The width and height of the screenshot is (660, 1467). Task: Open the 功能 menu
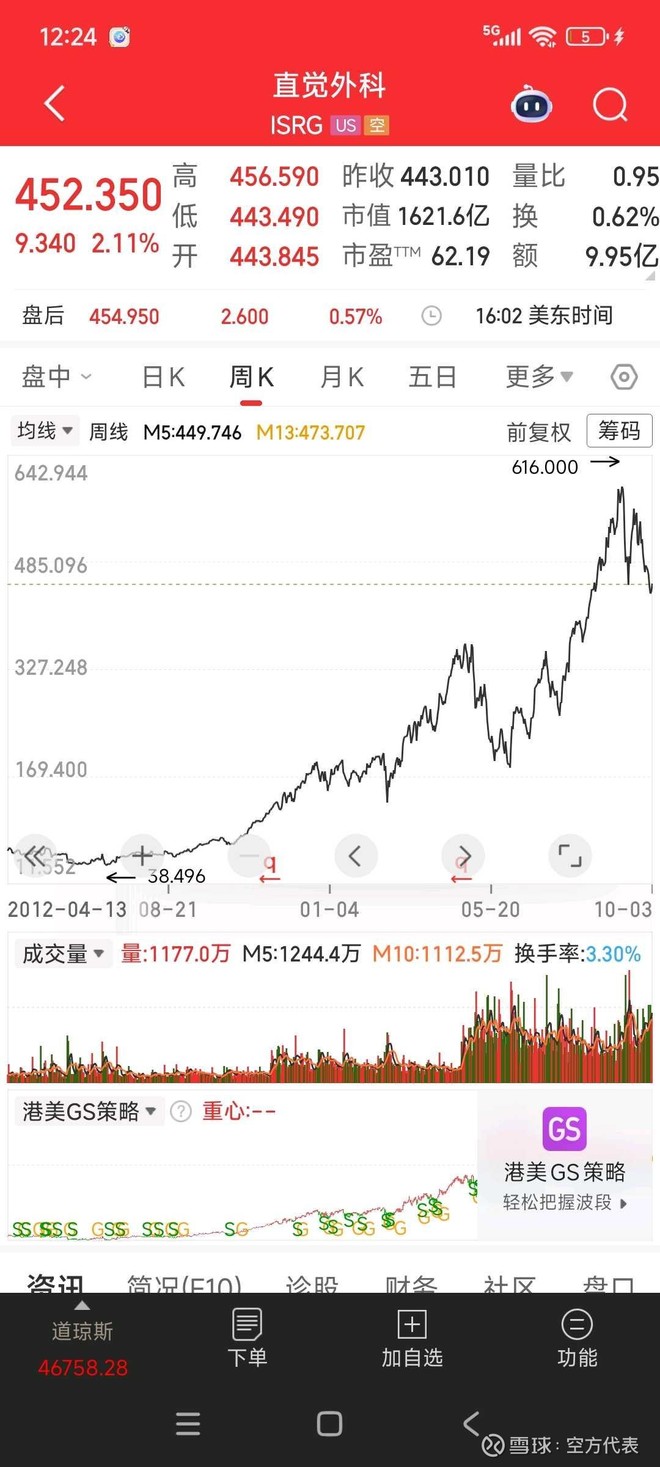577,1337
